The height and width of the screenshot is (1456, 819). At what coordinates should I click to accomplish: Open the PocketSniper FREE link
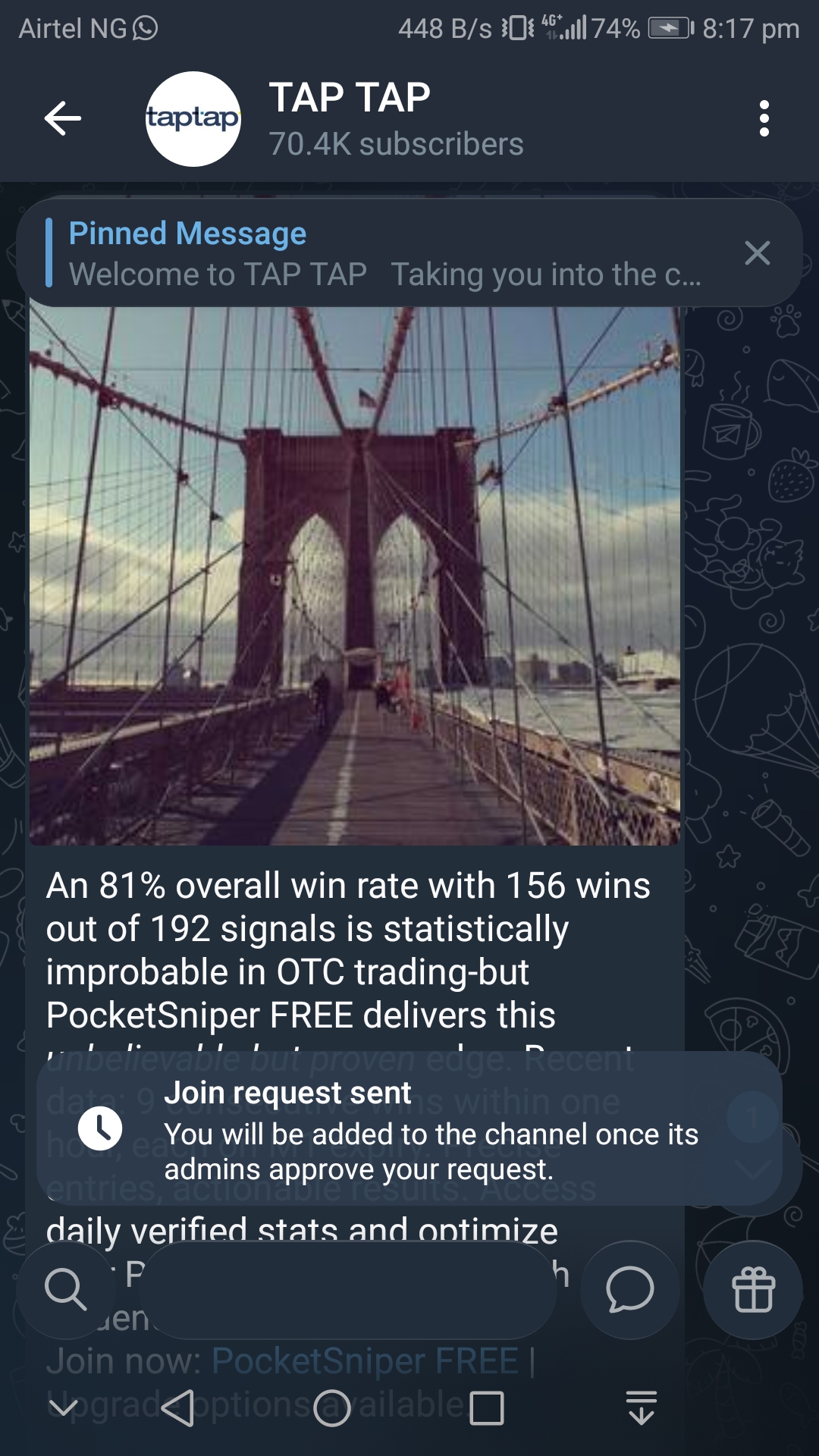click(x=364, y=1361)
